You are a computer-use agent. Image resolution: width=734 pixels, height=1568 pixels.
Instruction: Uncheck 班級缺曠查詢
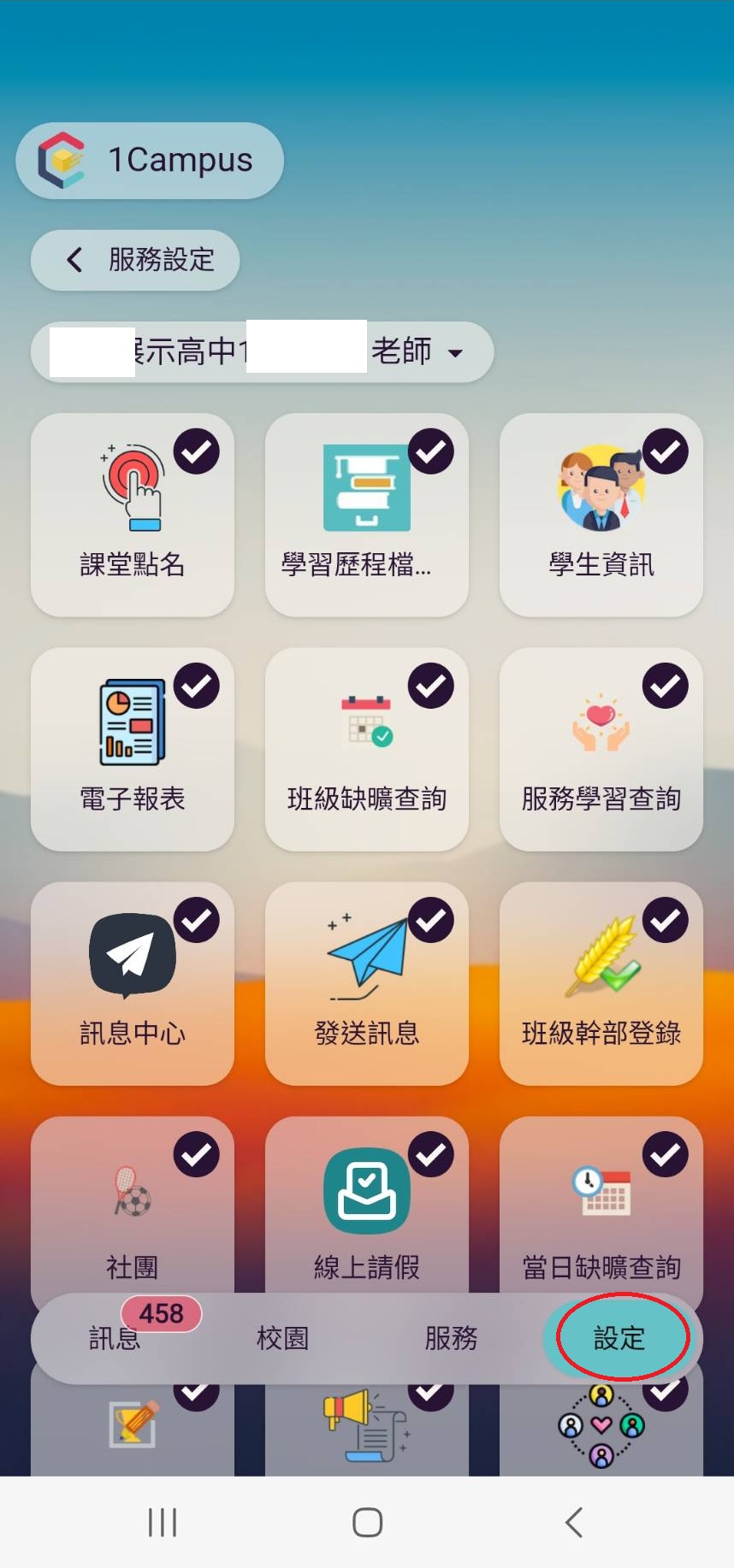click(367, 750)
